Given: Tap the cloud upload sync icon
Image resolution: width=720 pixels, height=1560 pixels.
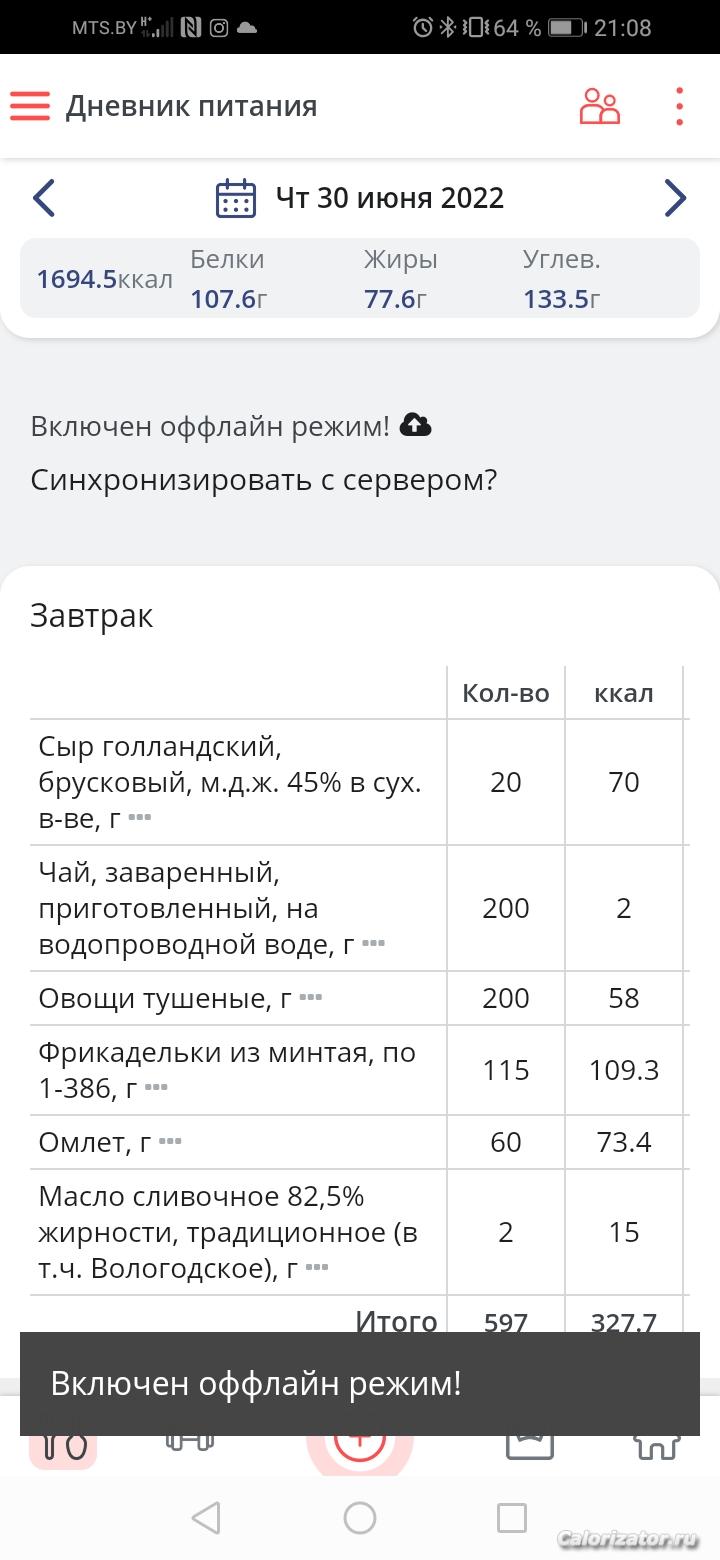Looking at the screenshot, I should [x=416, y=426].
